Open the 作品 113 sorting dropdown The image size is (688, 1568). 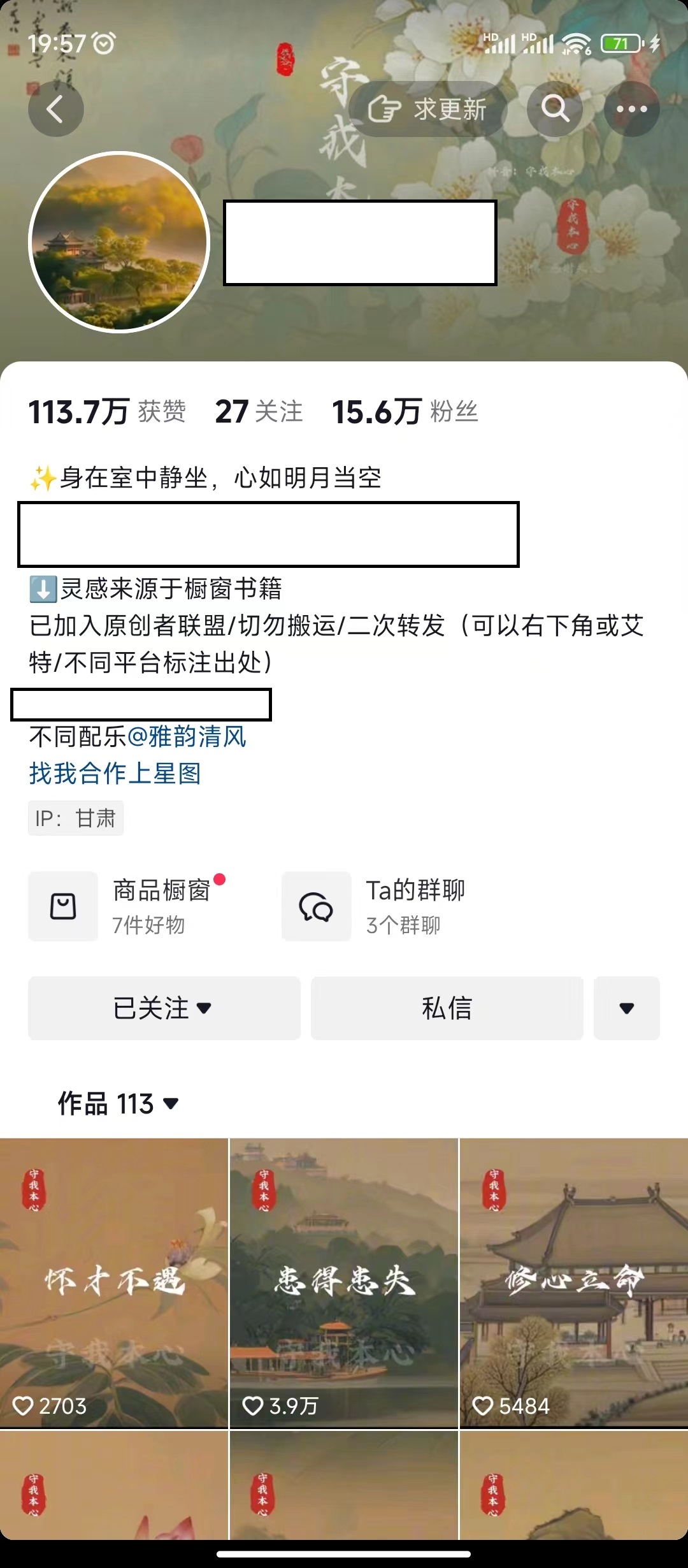point(118,1103)
